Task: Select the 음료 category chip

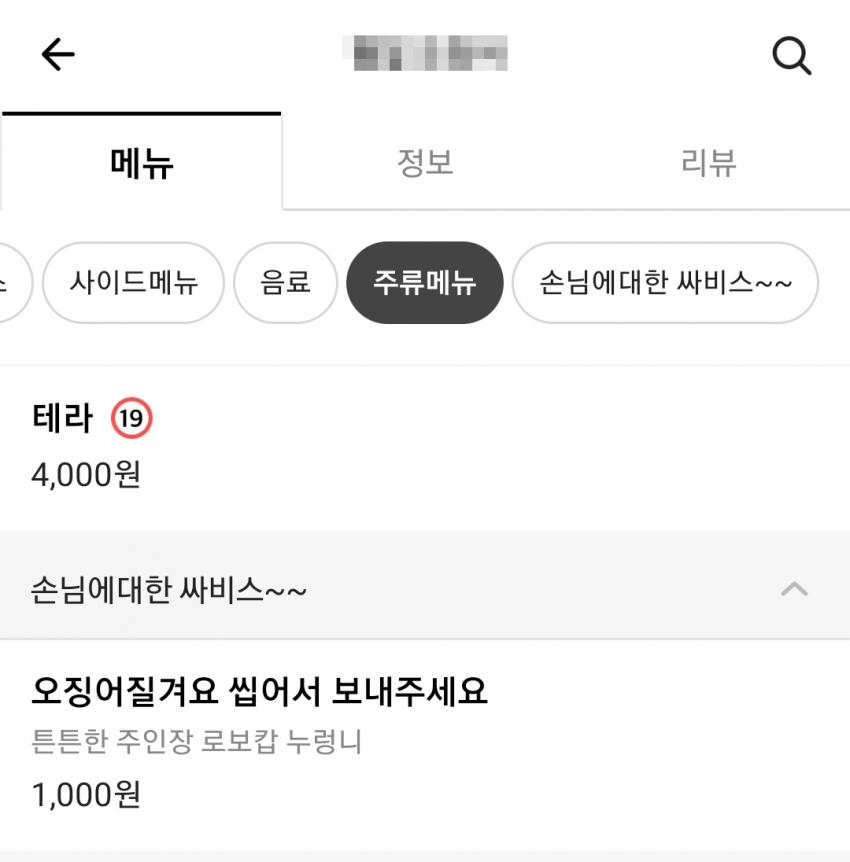Action: [x=285, y=283]
